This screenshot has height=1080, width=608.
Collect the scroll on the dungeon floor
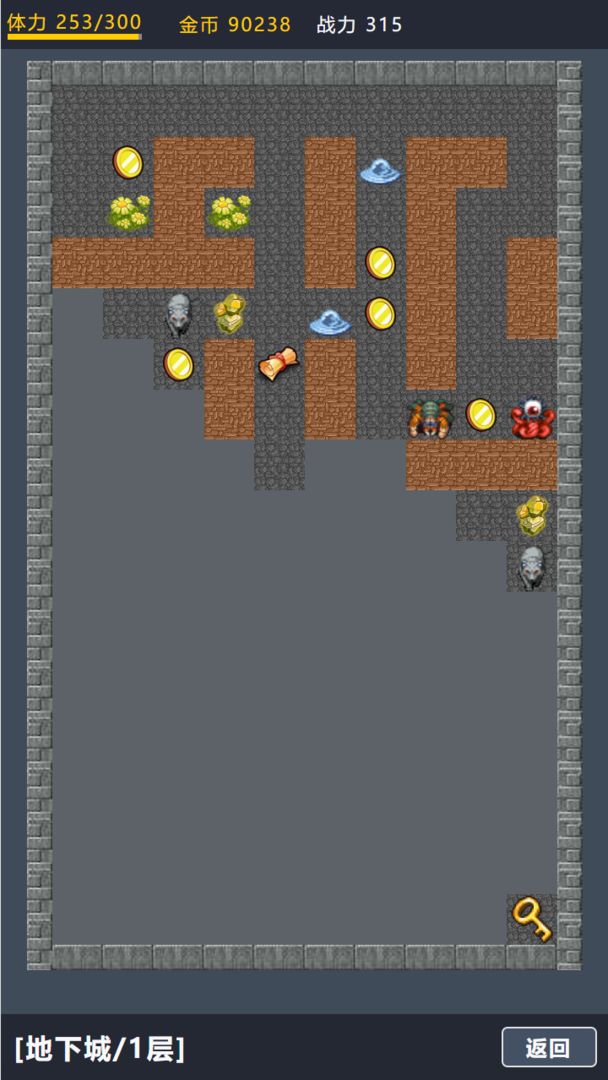[x=279, y=363]
